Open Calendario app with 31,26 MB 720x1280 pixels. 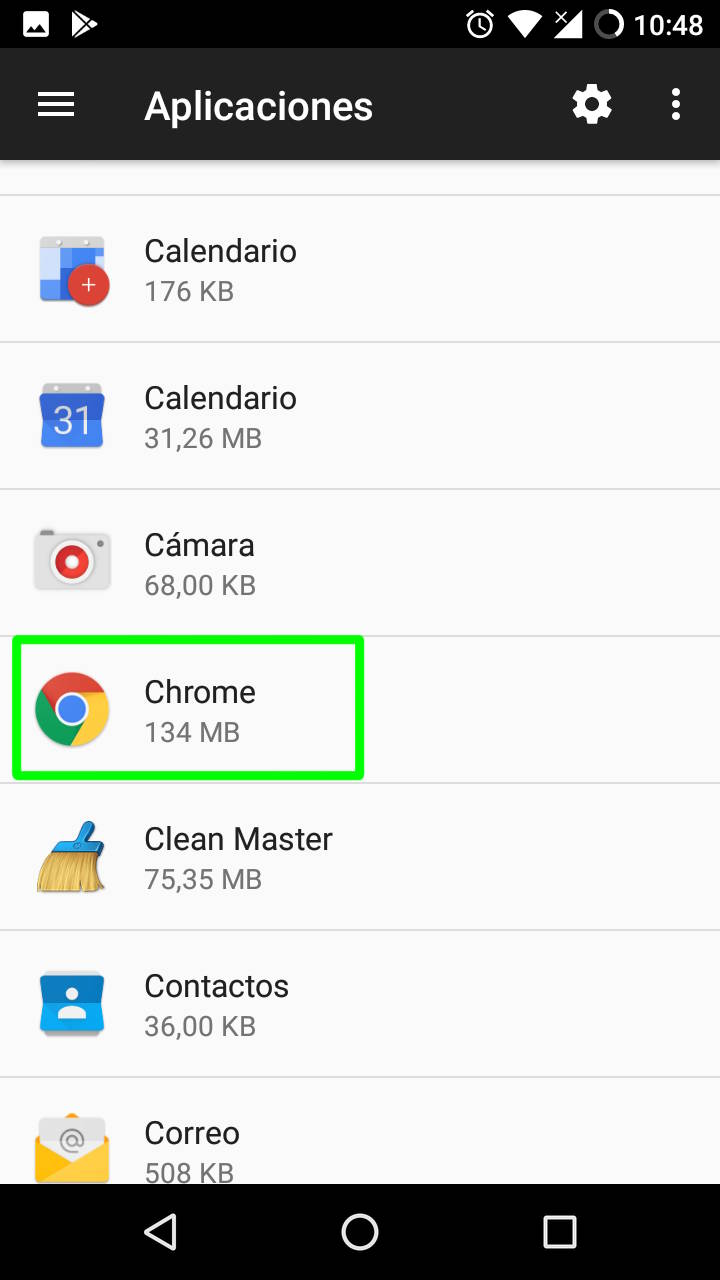point(360,417)
